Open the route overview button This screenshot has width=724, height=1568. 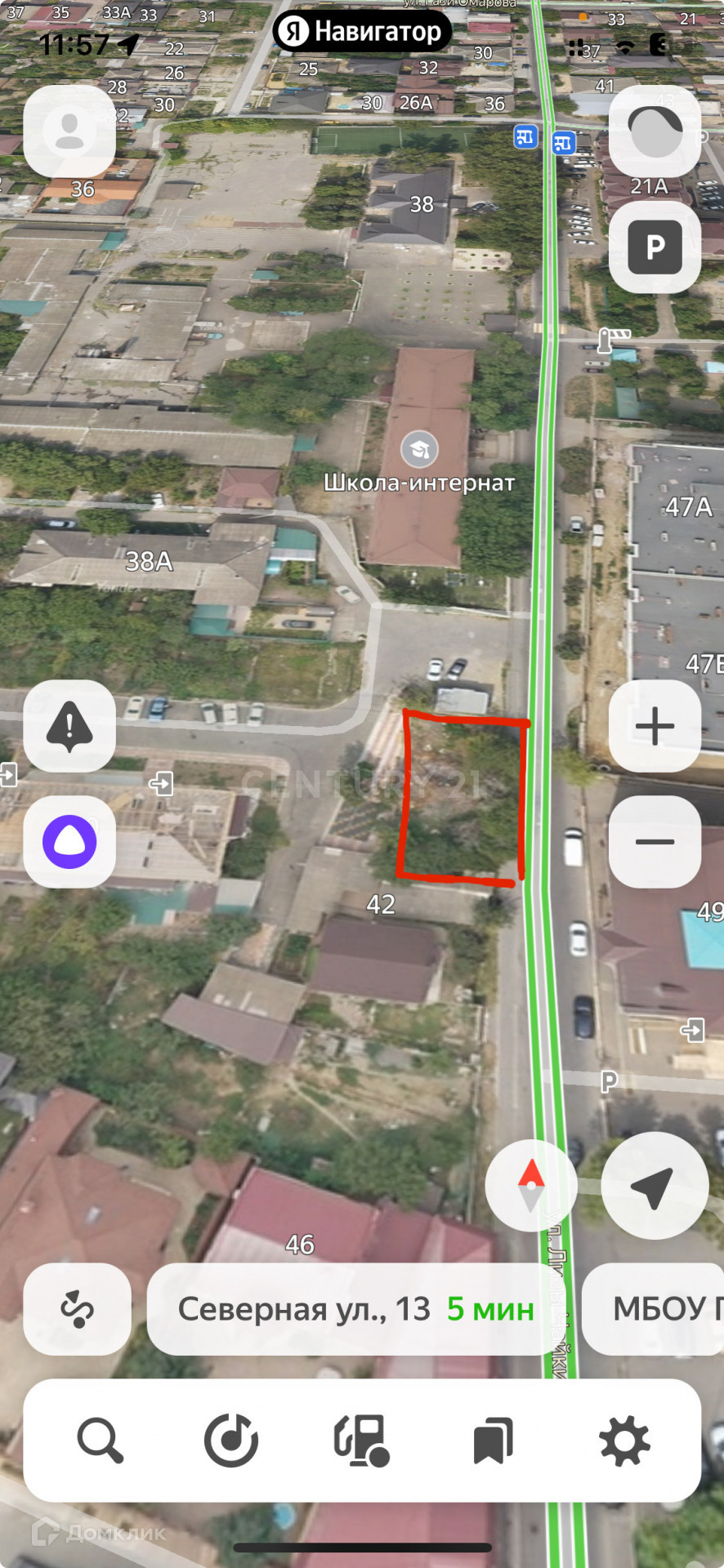(x=78, y=1309)
